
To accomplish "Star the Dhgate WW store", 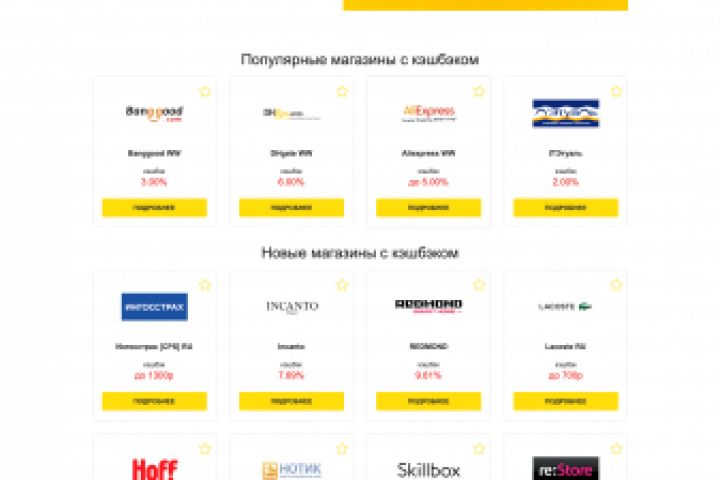I will pos(342,92).
